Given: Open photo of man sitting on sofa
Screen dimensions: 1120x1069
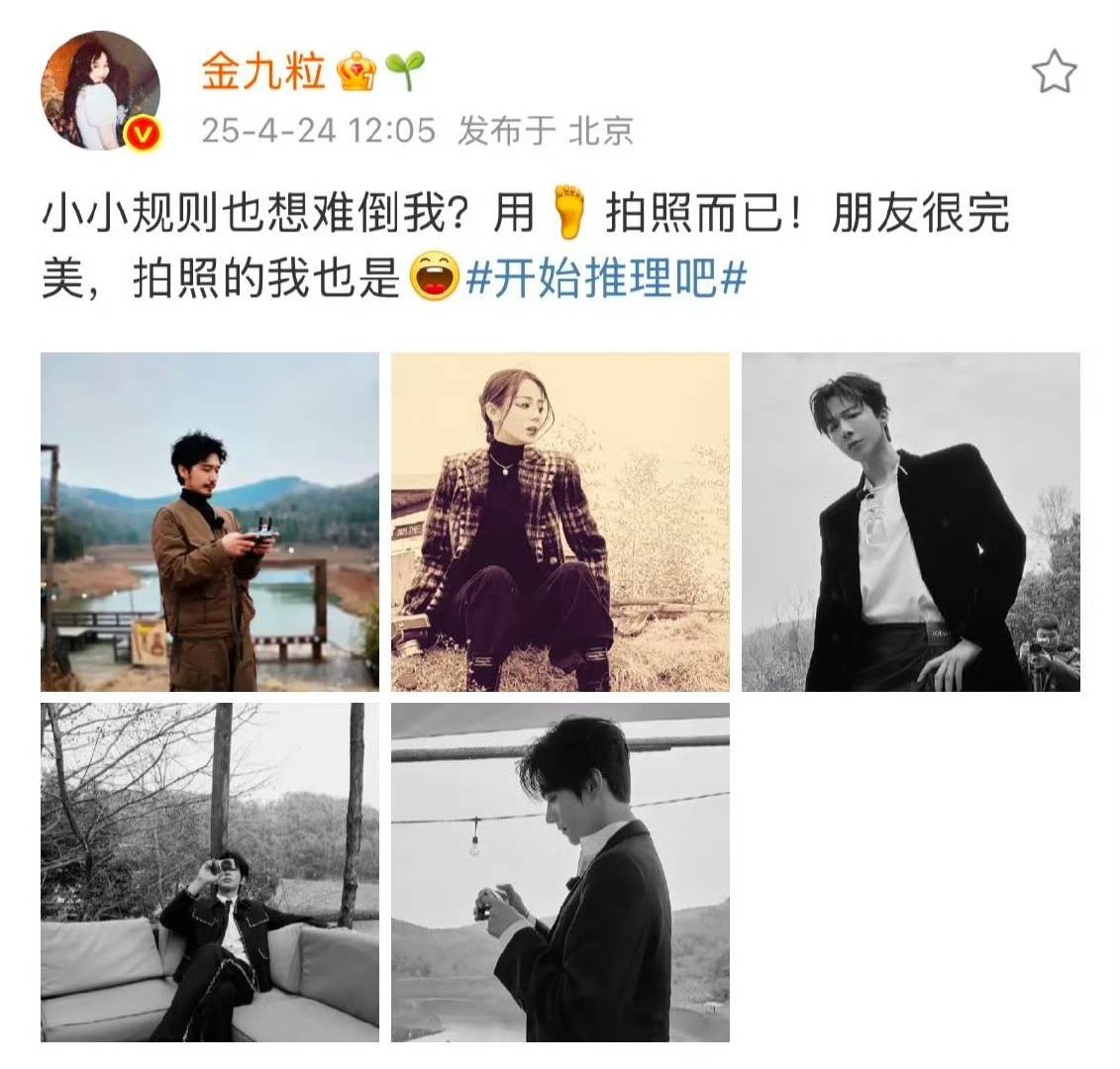Looking at the screenshot, I should (210, 872).
